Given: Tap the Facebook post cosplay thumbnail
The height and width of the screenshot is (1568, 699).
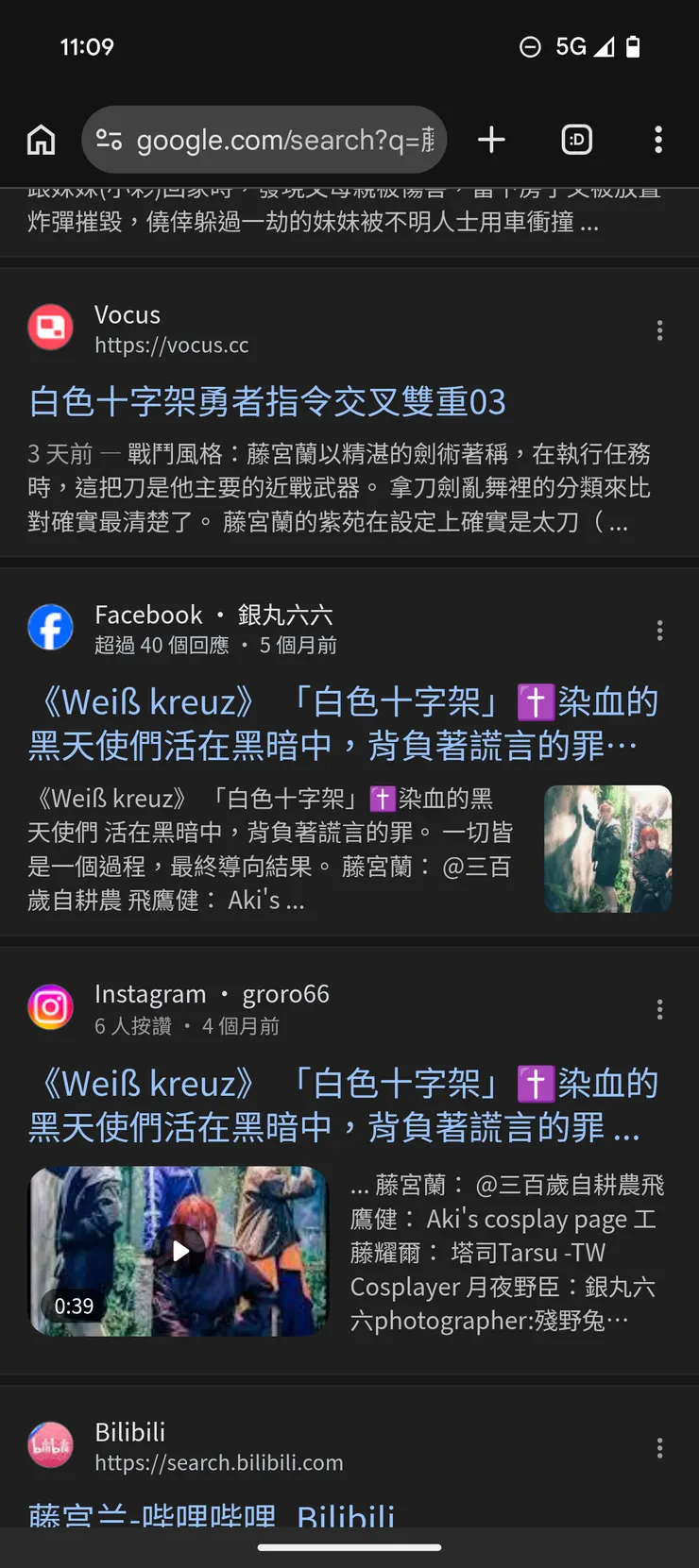Looking at the screenshot, I should pos(607,849).
